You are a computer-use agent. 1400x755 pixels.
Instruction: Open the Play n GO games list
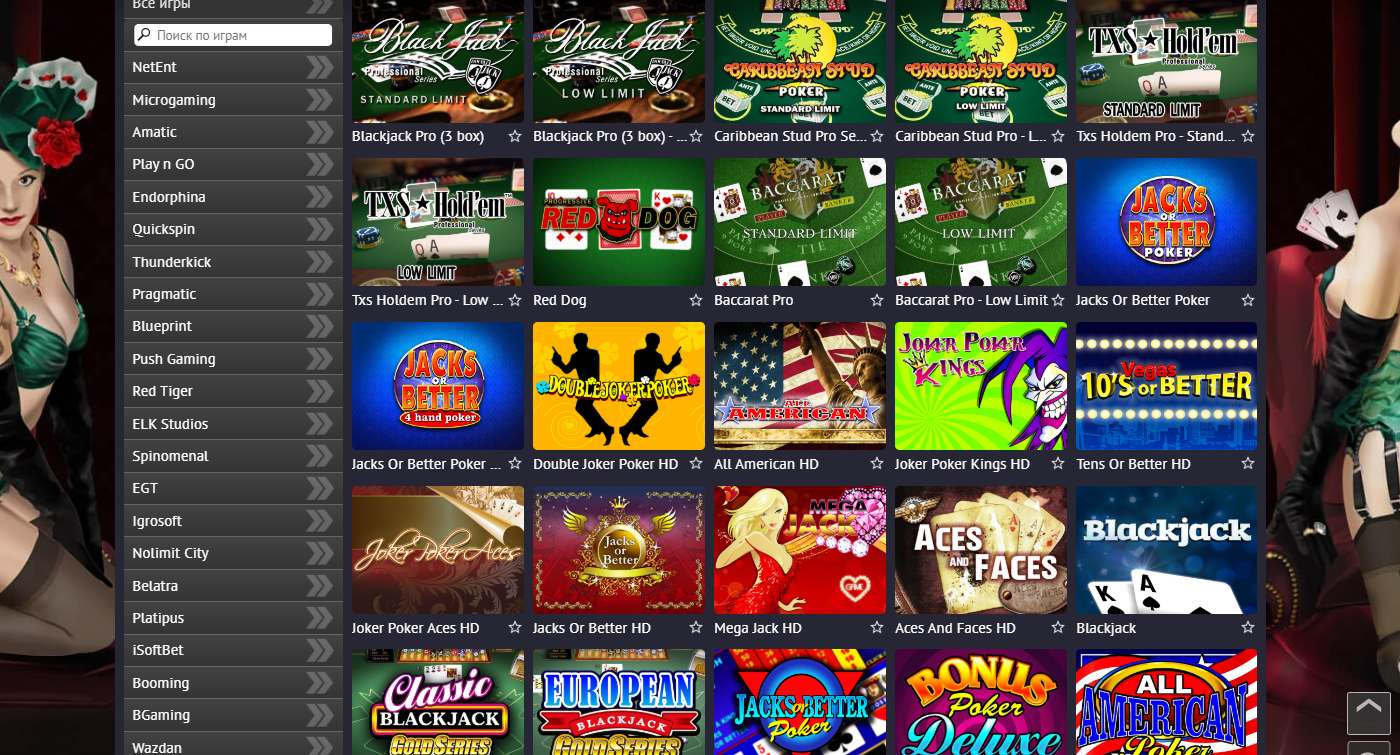(232, 164)
